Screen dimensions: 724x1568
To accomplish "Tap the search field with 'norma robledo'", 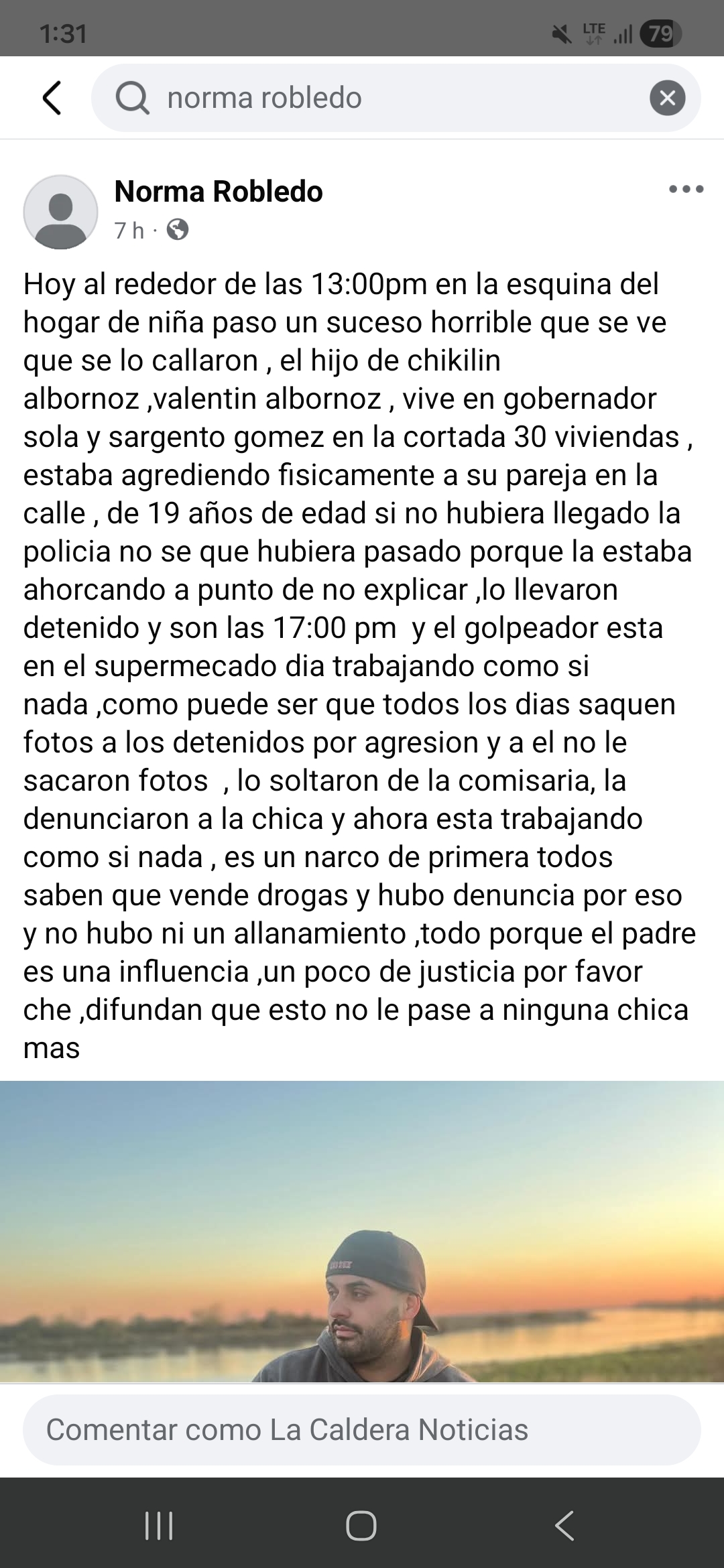I will [375, 98].
